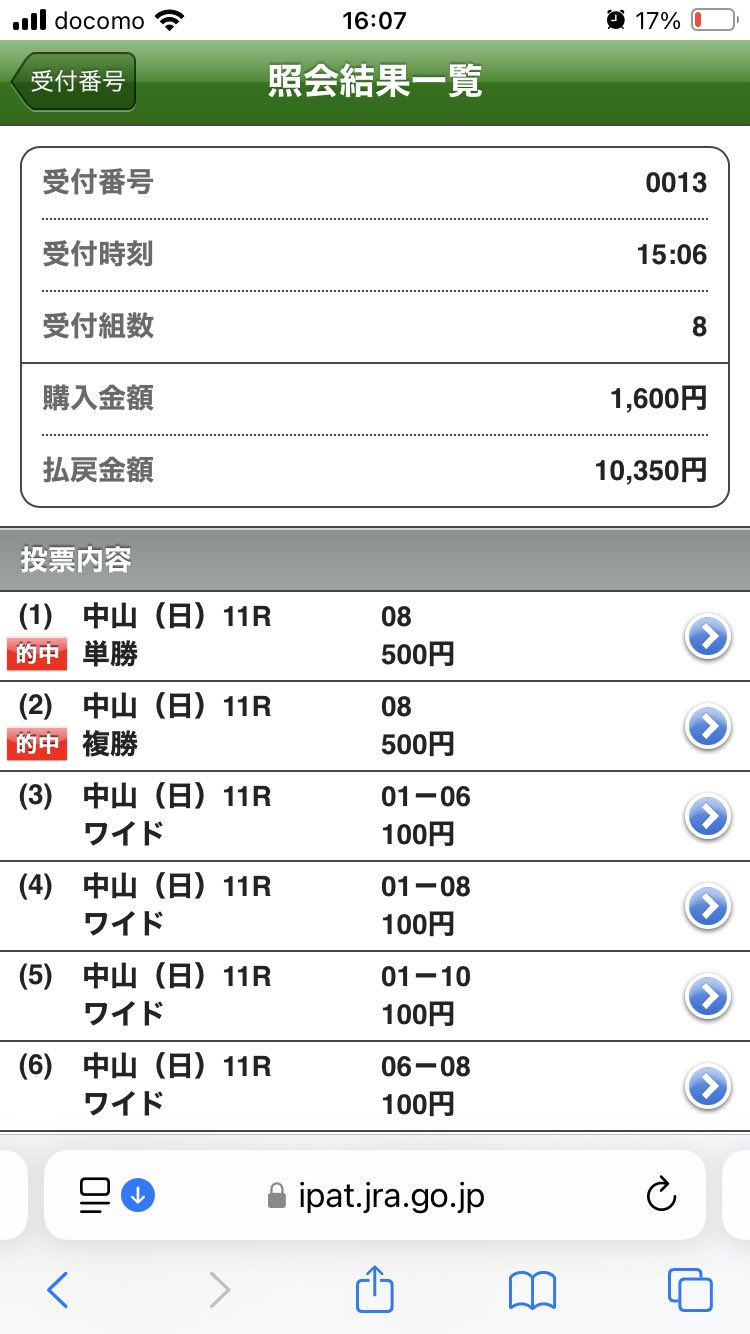Image resolution: width=750 pixels, height=1334 pixels.
Task: Open ワイド 06ー08 bet row
Action: coord(375,1086)
